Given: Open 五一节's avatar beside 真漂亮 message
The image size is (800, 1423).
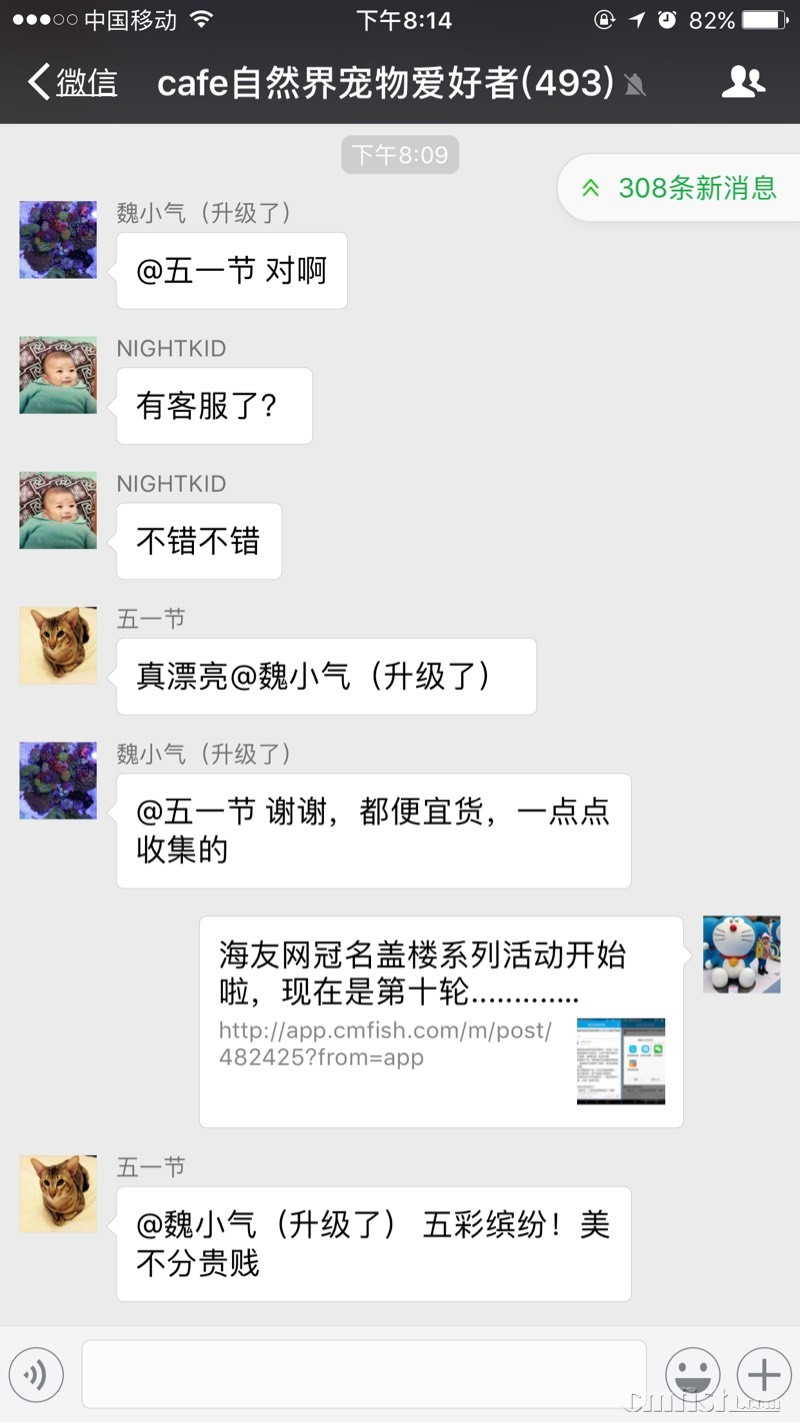Looking at the screenshot, I should tap(58, 645).
